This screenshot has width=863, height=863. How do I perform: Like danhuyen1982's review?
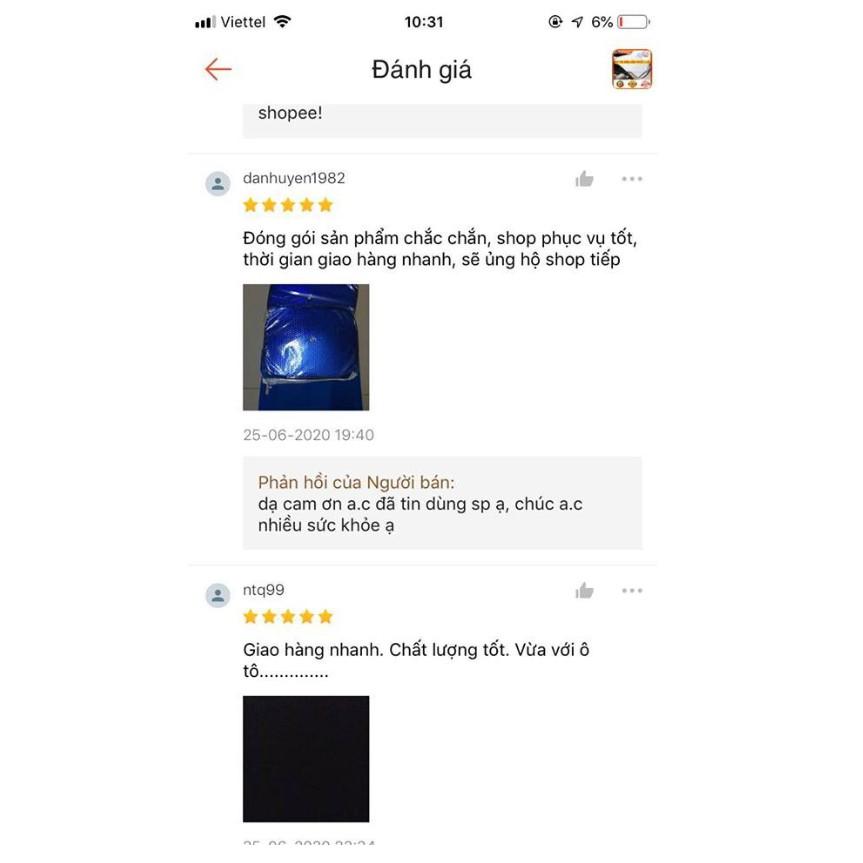[x=585, y=179]
